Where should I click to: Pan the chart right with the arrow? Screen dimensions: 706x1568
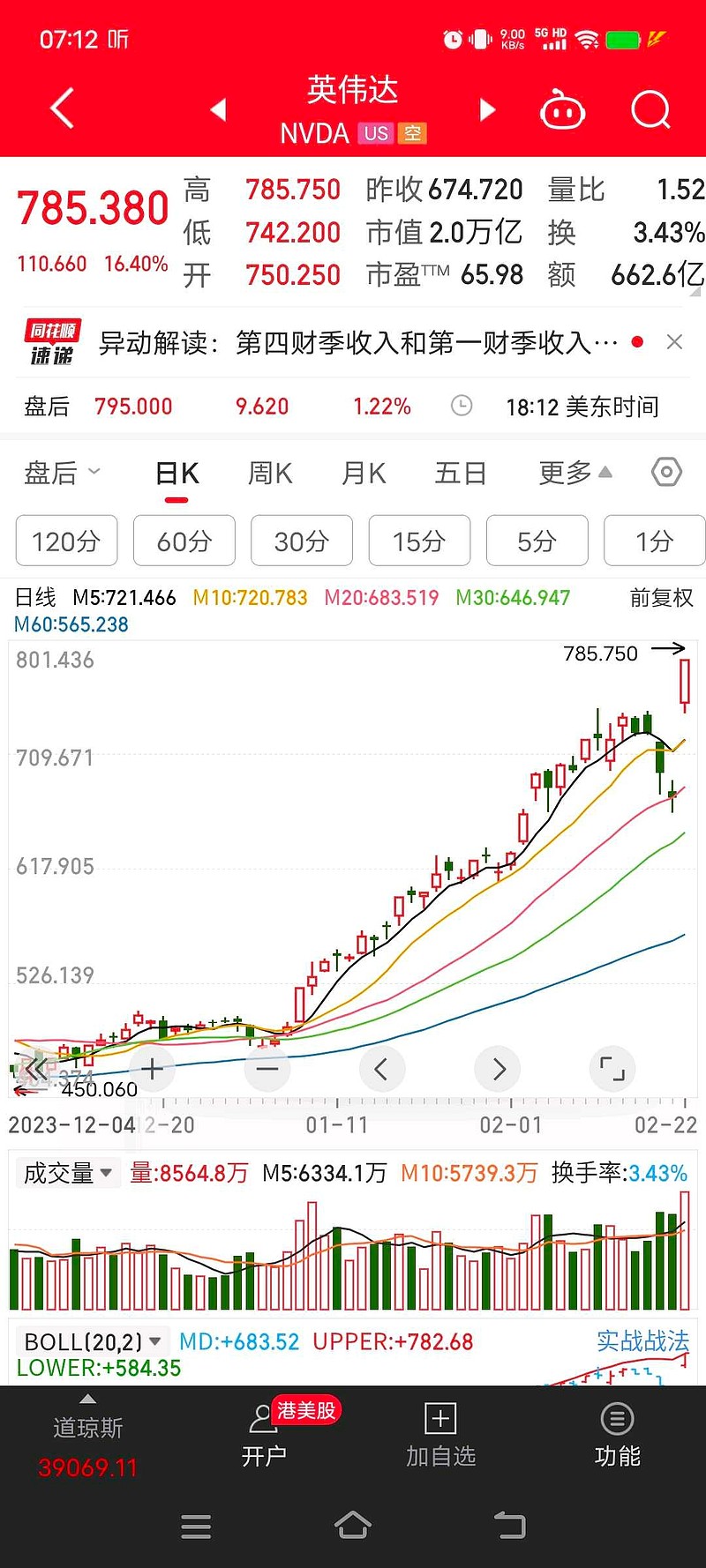(x=497, y=1068)
